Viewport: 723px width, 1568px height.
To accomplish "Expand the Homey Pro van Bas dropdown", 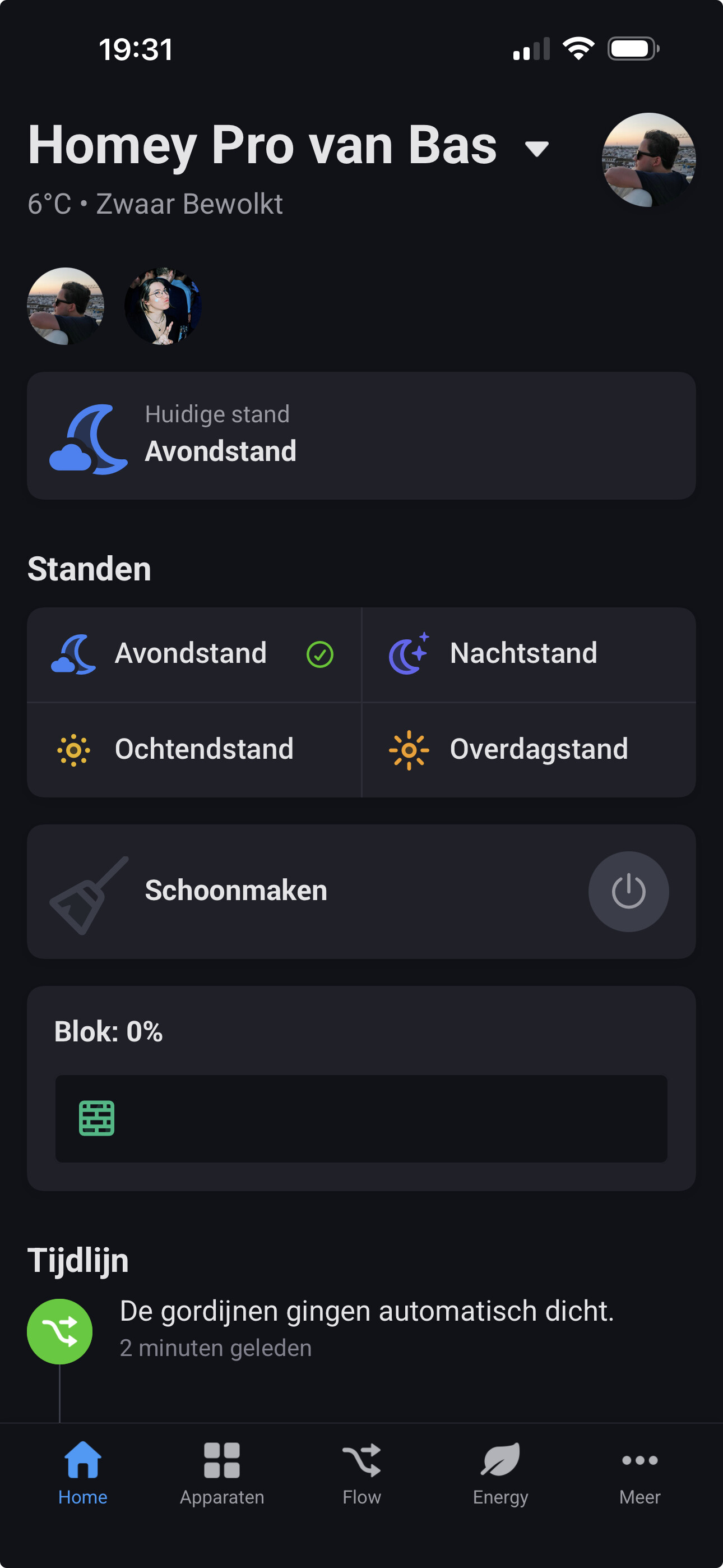I will pos(536,148).
